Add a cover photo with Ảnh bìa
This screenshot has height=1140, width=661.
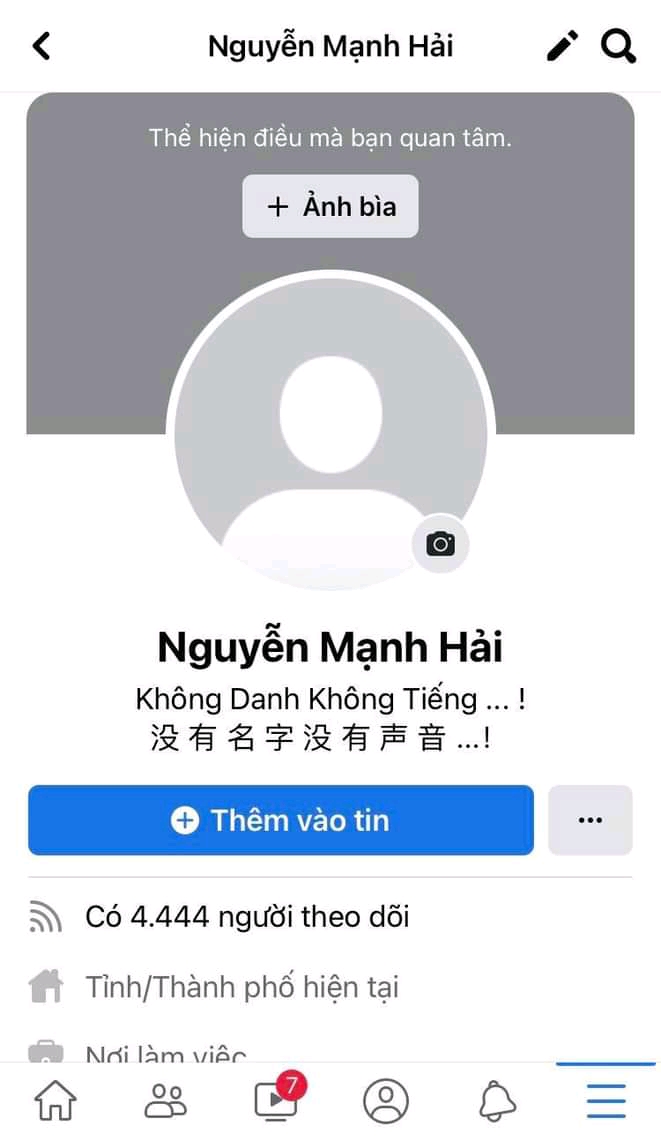click(330, 207)
